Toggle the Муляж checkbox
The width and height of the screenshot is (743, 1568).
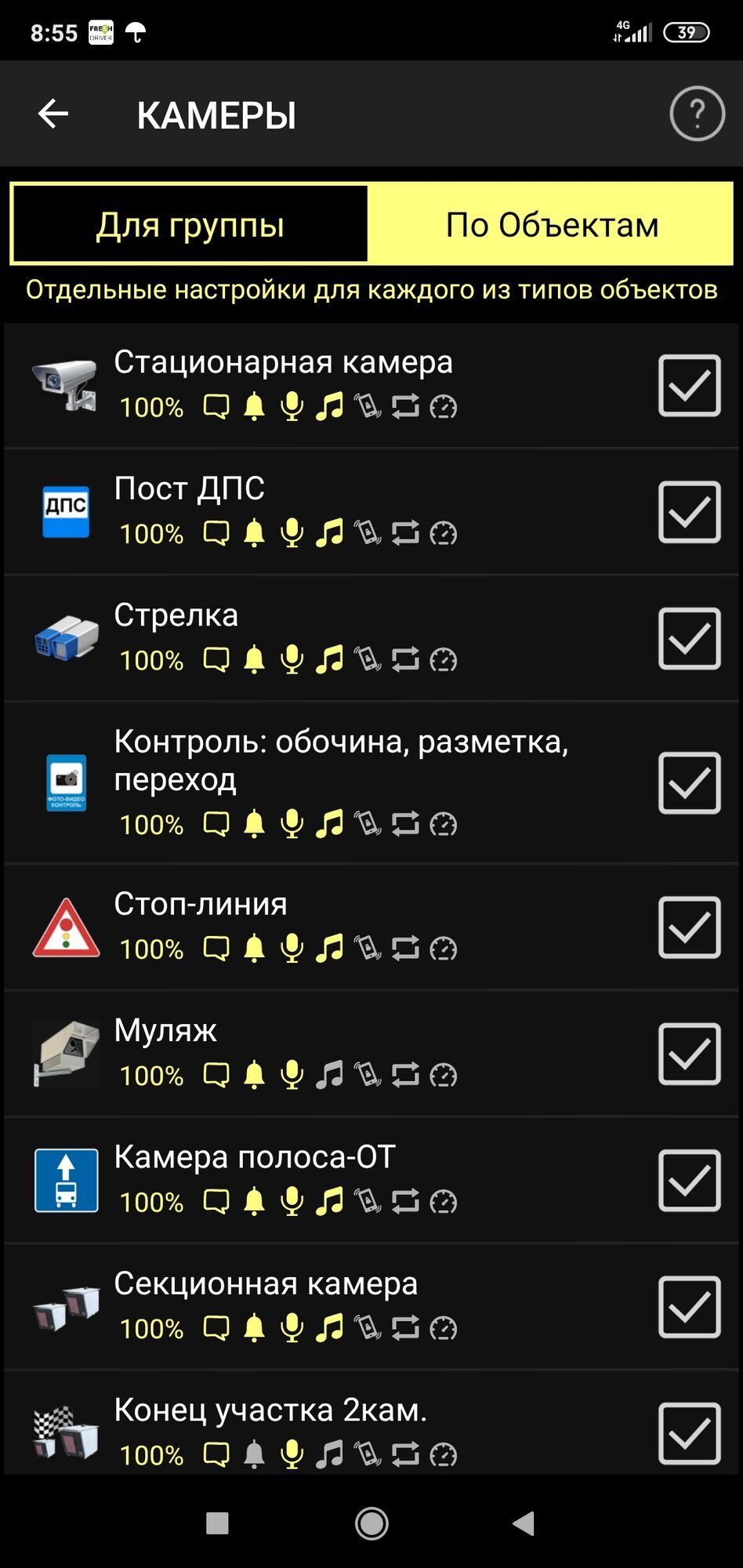coord(689,1053)
